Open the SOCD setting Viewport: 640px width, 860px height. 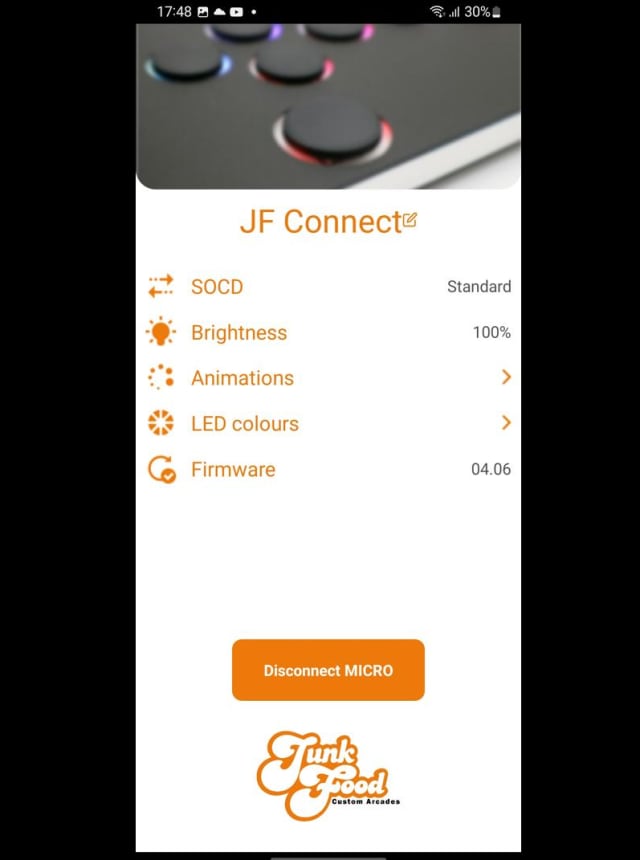point(328,287)
